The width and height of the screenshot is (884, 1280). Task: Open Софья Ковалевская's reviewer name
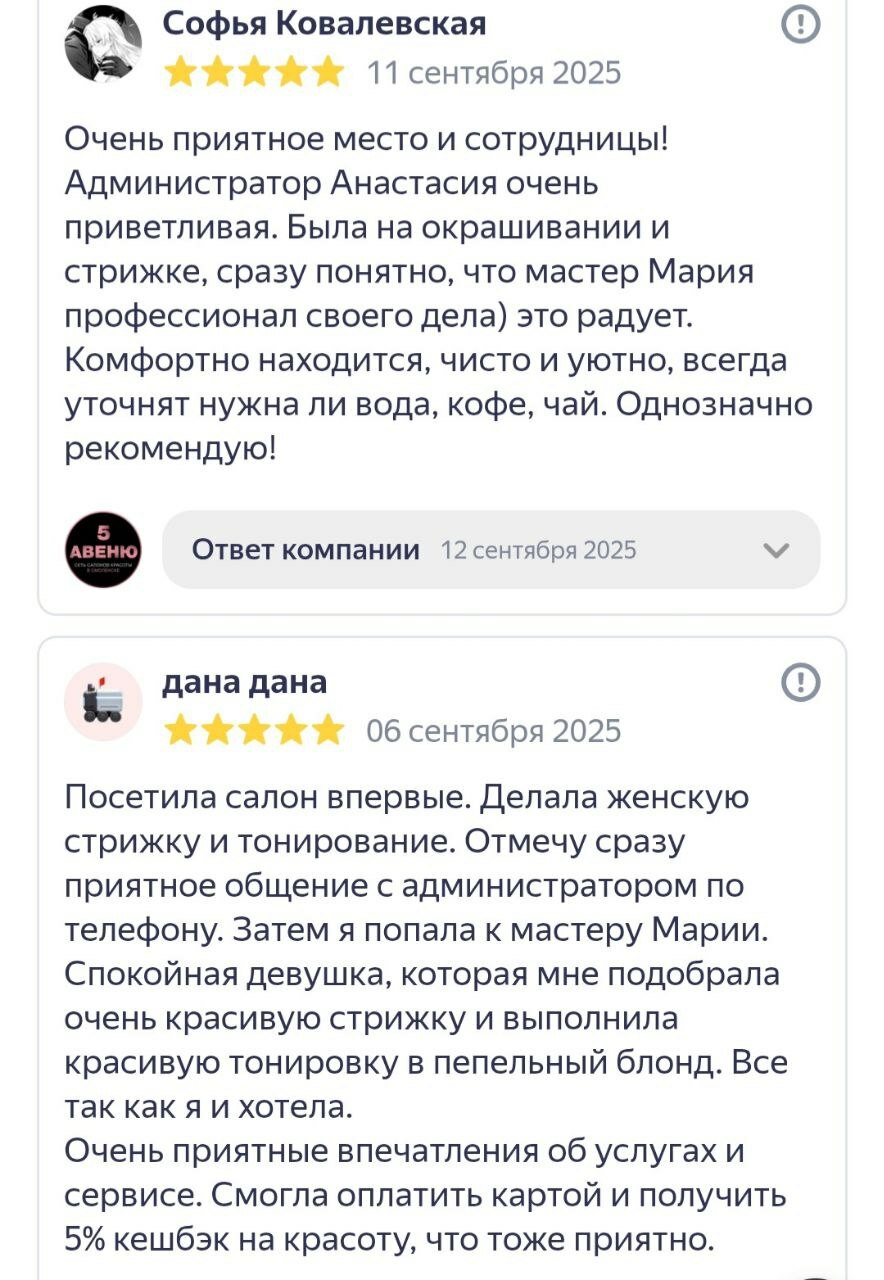point(324,23)
